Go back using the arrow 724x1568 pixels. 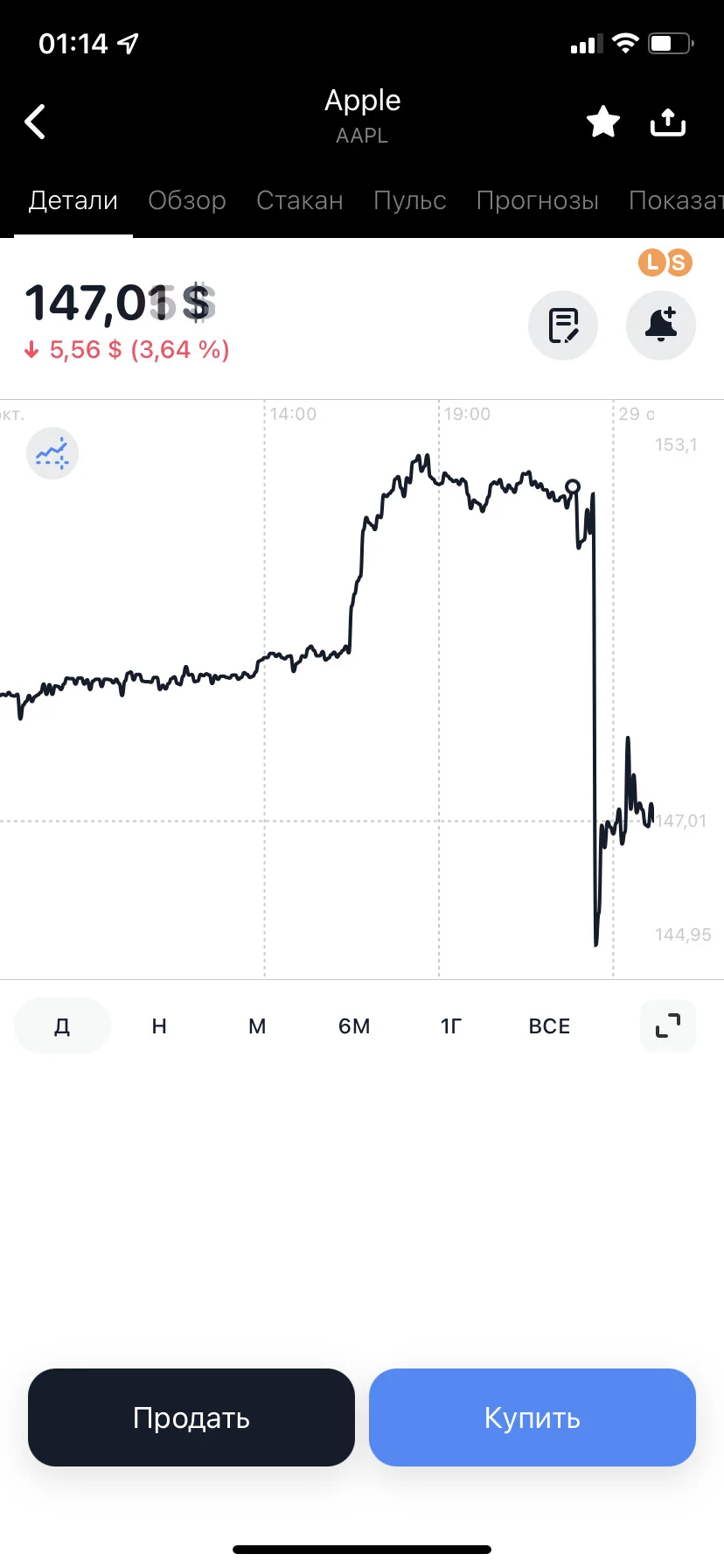pos(35,122)
